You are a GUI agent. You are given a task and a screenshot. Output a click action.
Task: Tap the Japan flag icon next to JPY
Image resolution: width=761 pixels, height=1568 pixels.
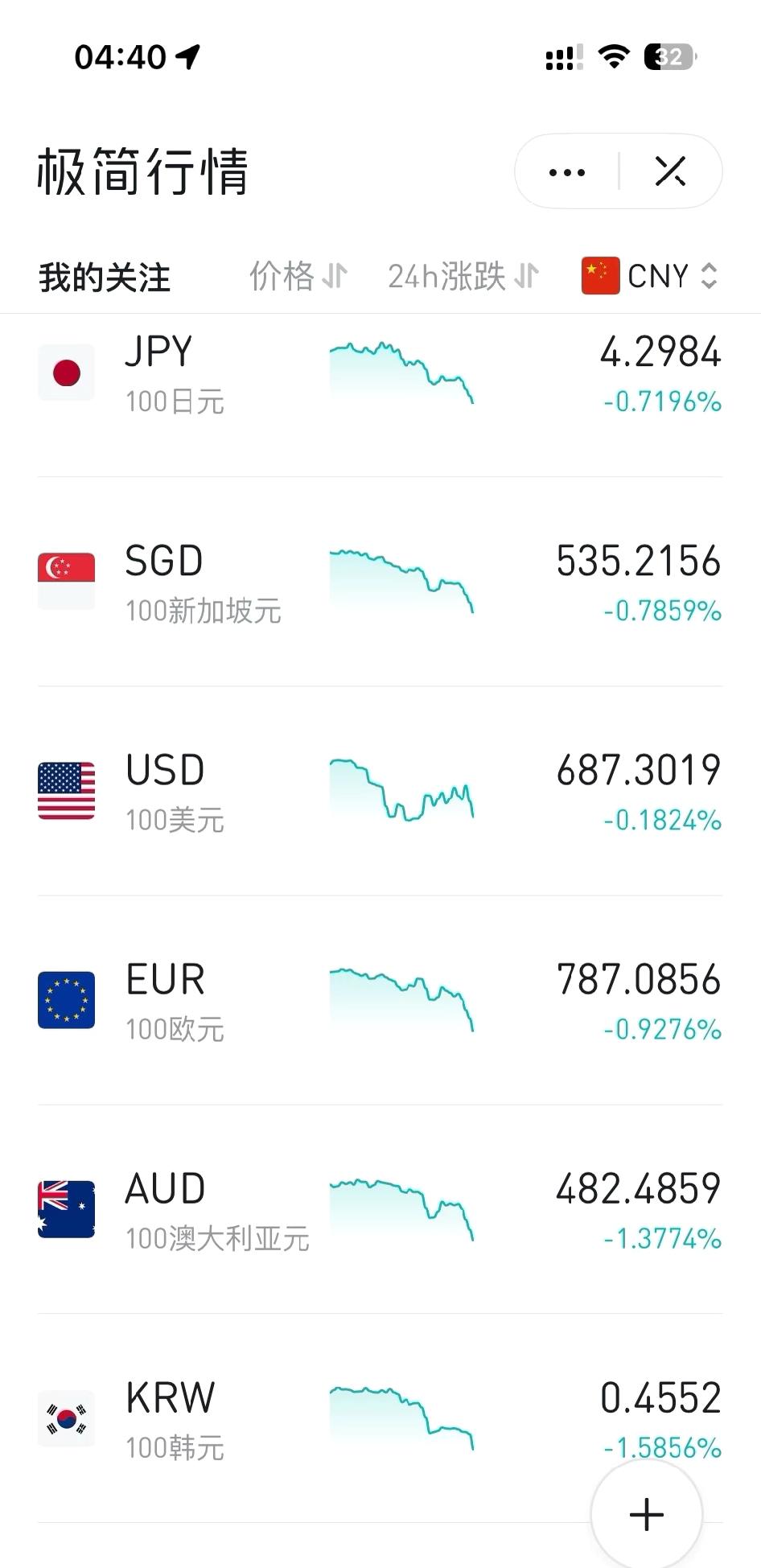coord(66,372)
